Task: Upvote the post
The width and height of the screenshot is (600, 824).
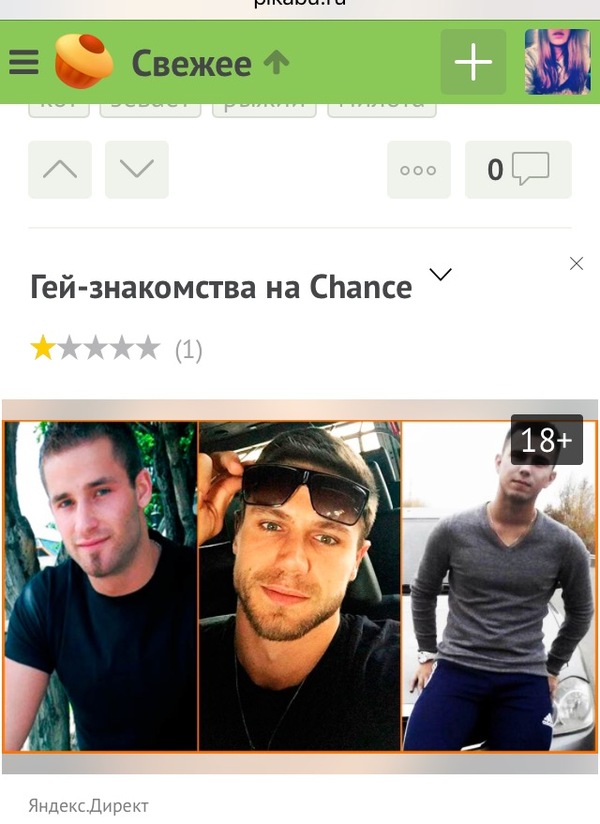Action: click(x=60, y=170)
